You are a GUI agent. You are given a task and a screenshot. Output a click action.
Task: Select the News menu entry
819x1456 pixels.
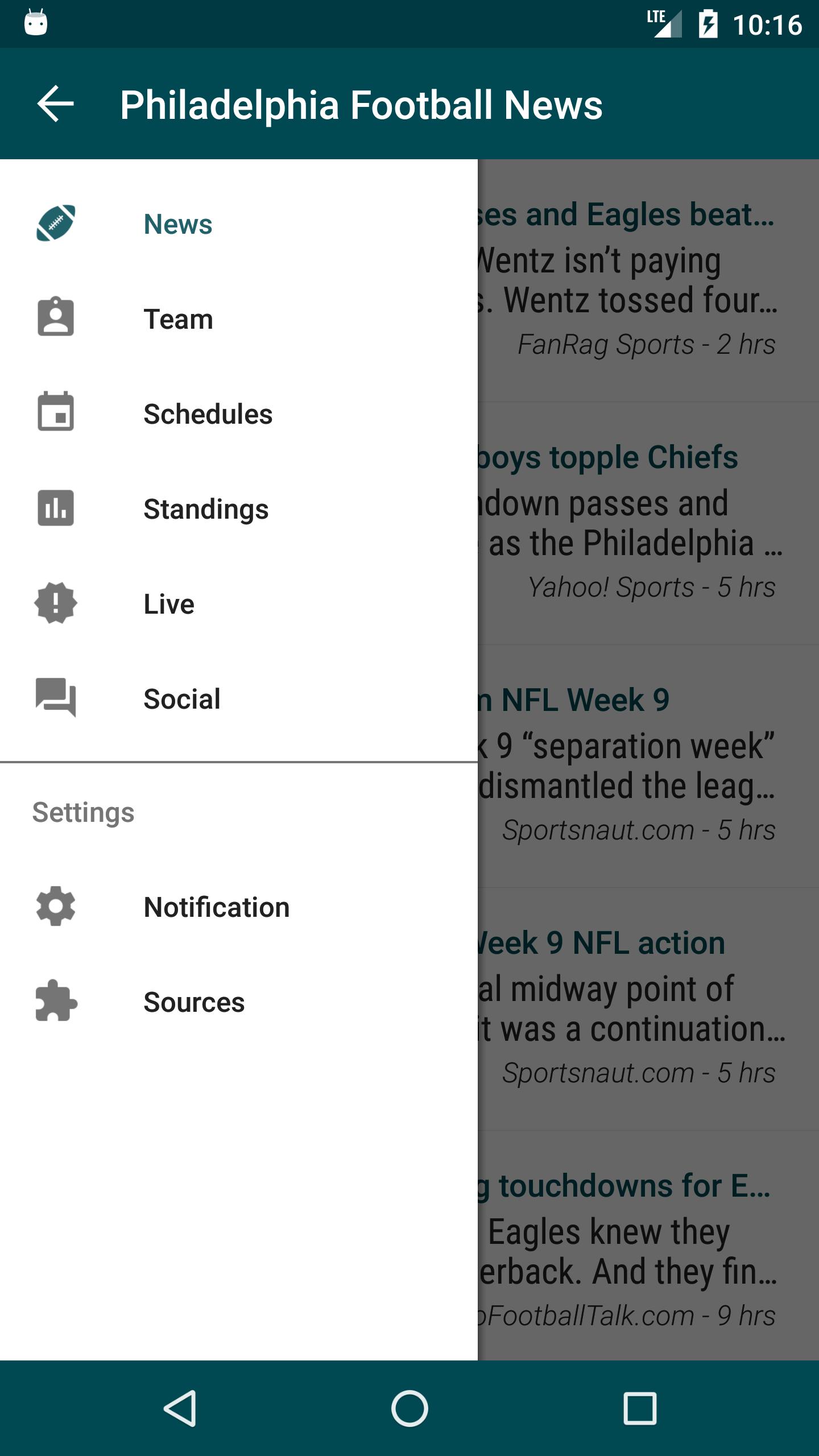[177, 224]
